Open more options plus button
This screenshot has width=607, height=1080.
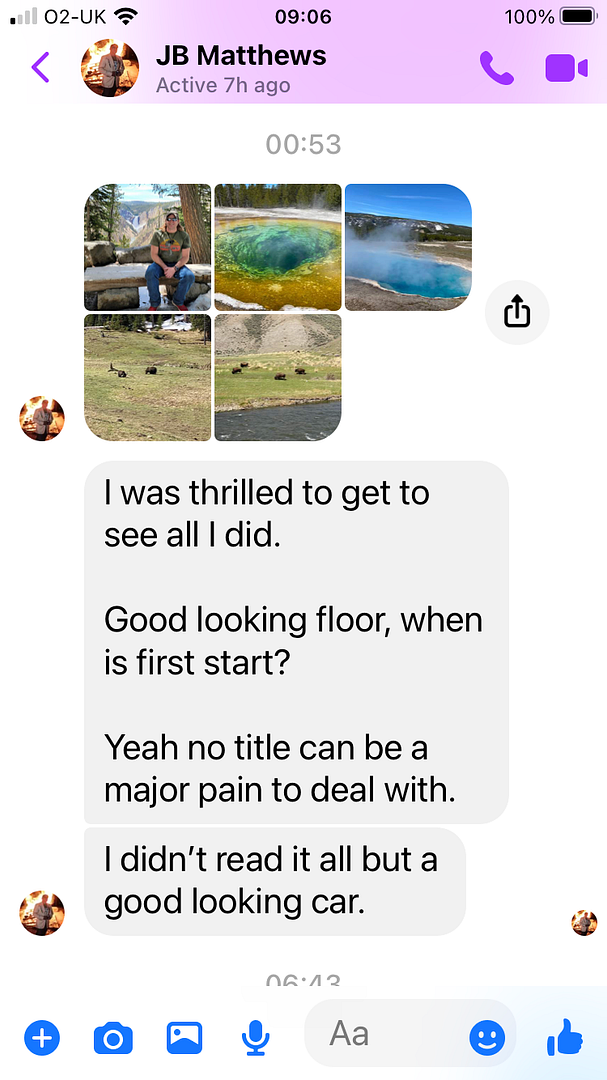pos(42,1037)
